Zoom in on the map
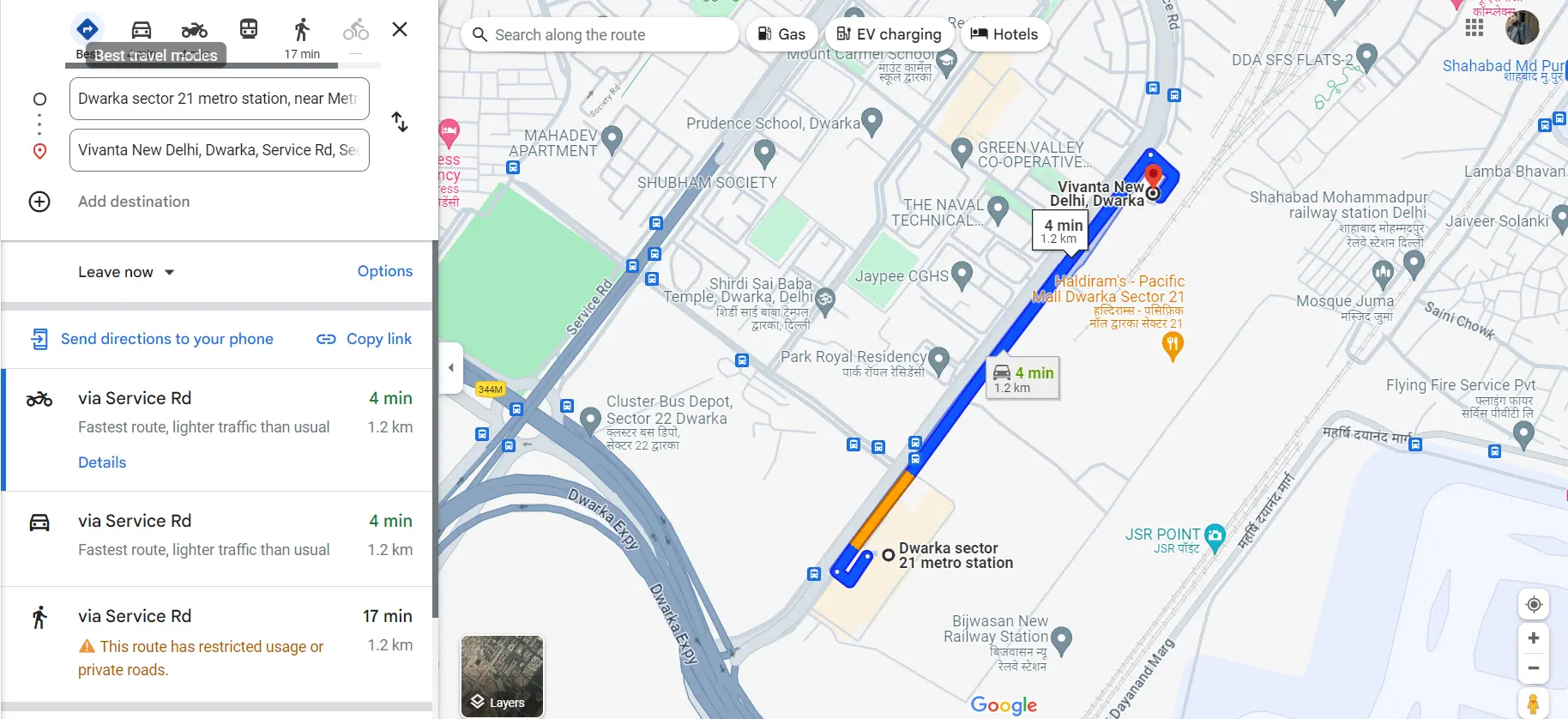This screenshot has height=719, width=1568. point(1533,638)
